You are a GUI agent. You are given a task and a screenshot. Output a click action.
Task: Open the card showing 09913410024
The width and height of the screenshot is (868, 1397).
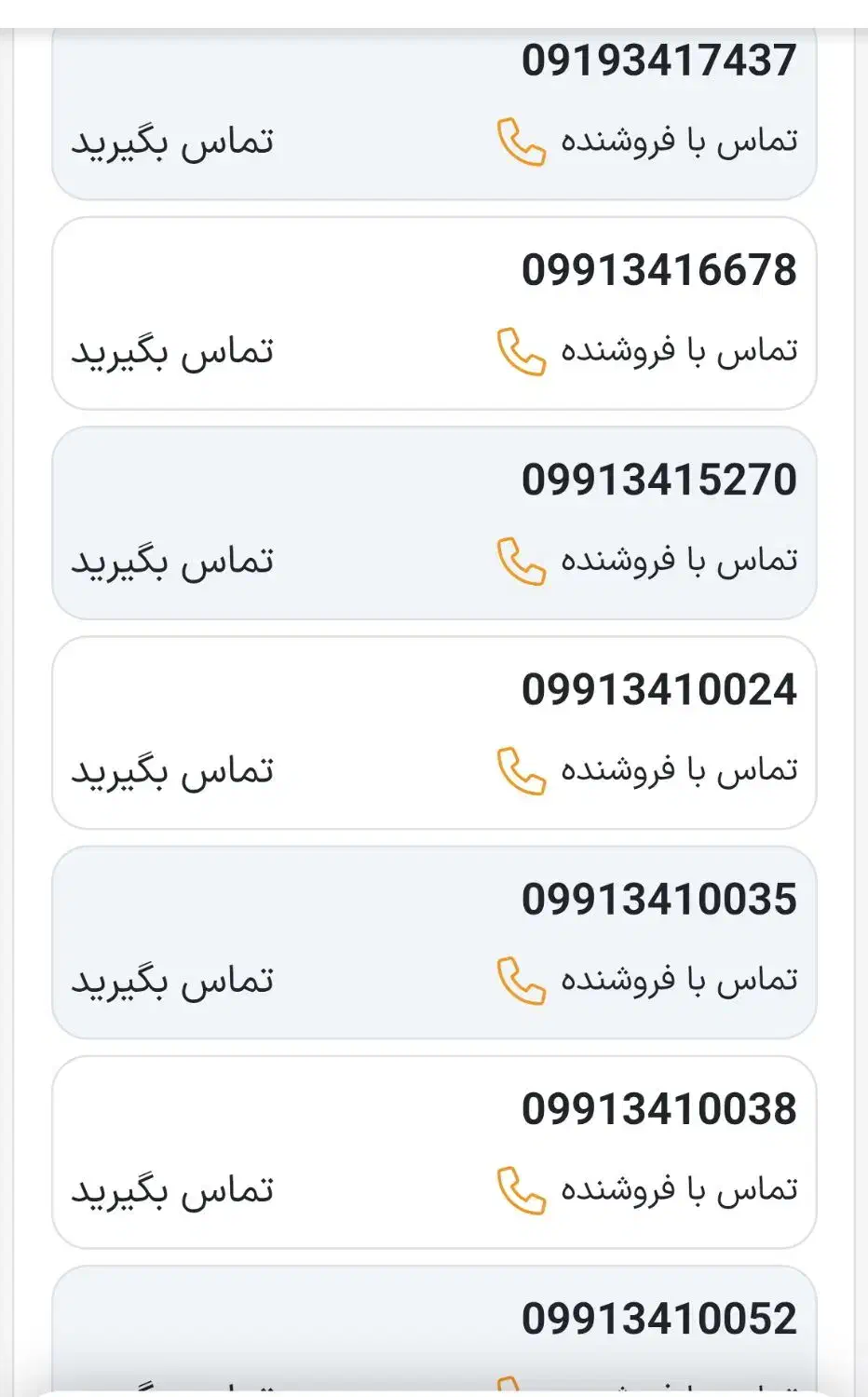[434, 731]
